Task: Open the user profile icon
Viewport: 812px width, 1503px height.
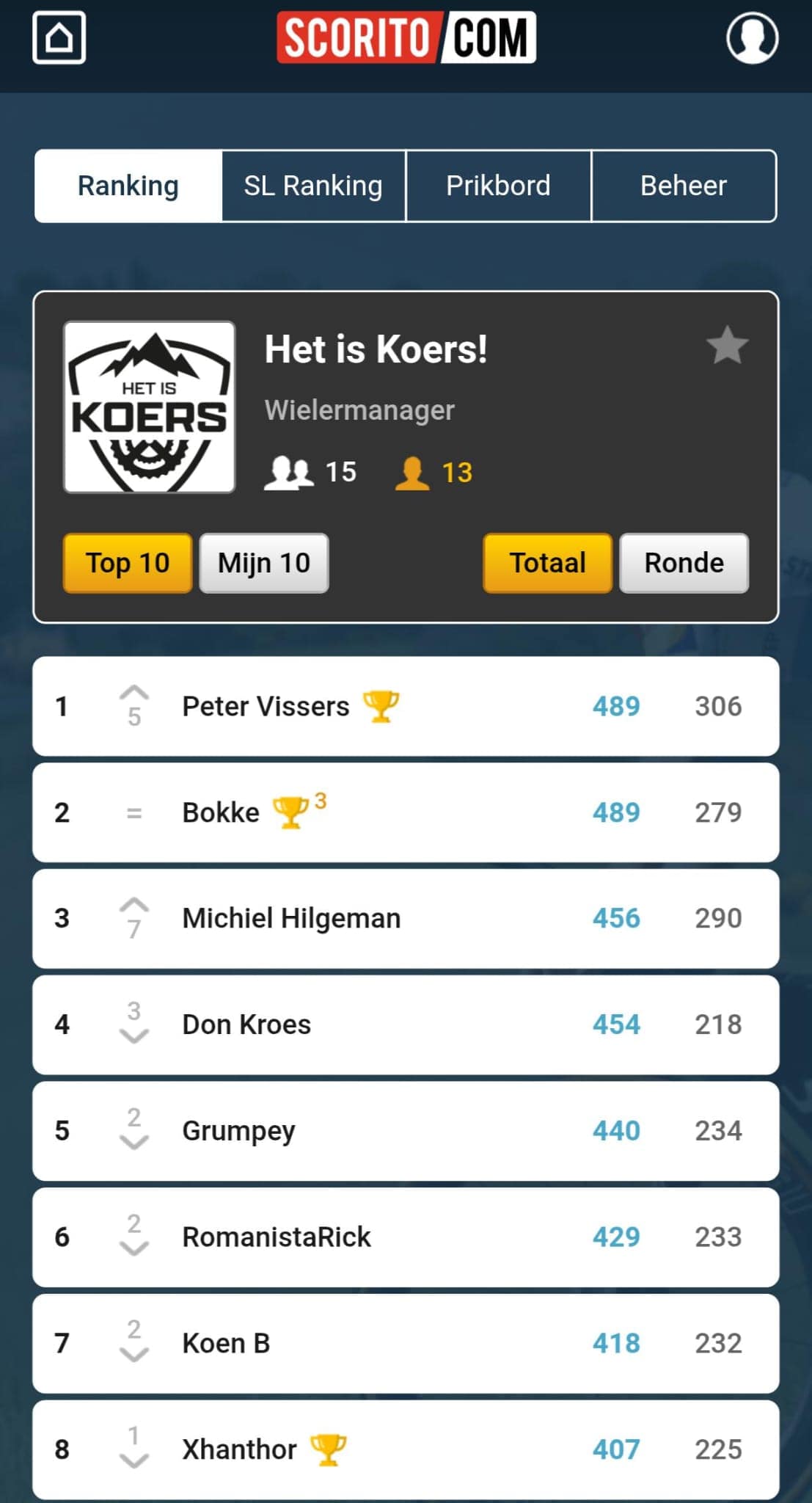Action: [752, 38]
